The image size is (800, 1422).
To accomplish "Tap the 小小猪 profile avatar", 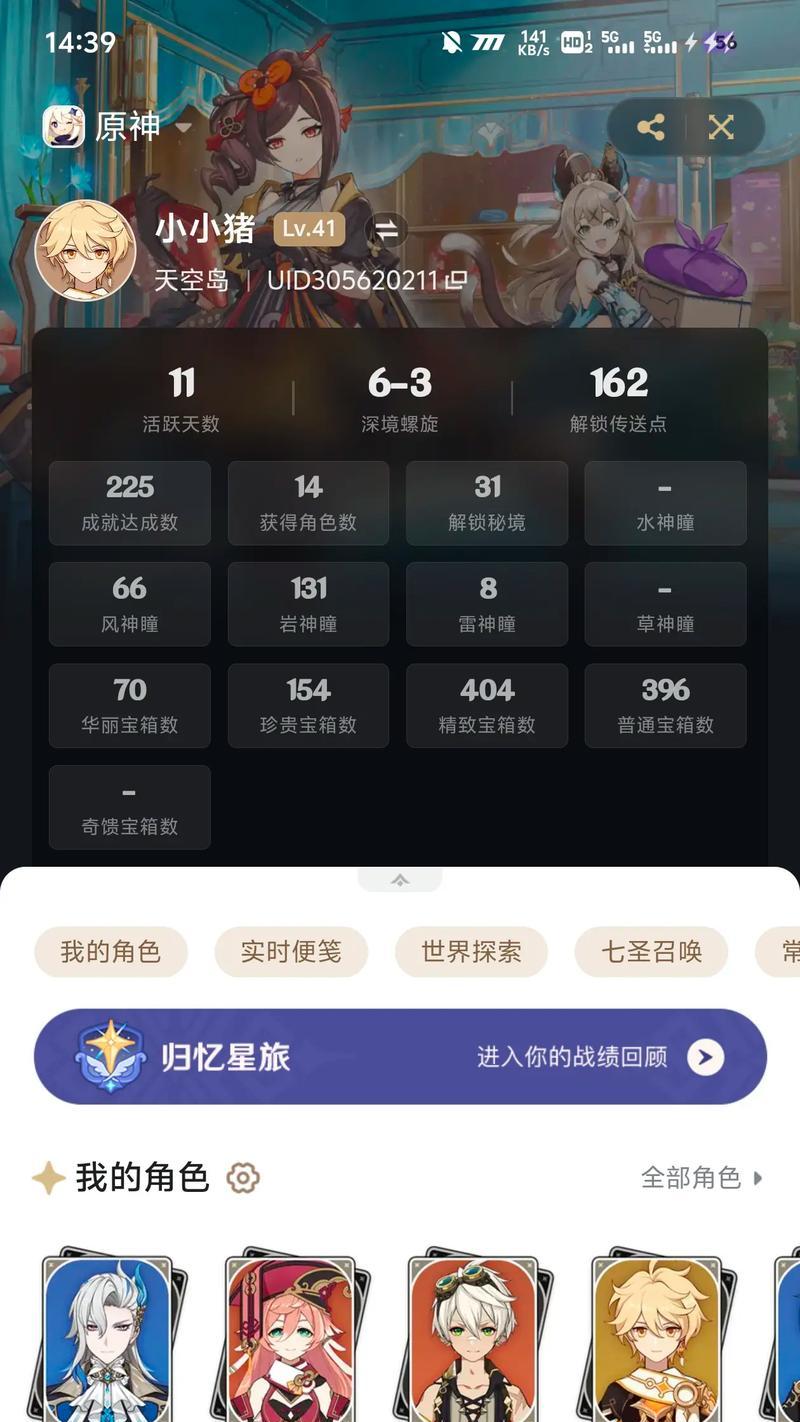I will [85, 250].
